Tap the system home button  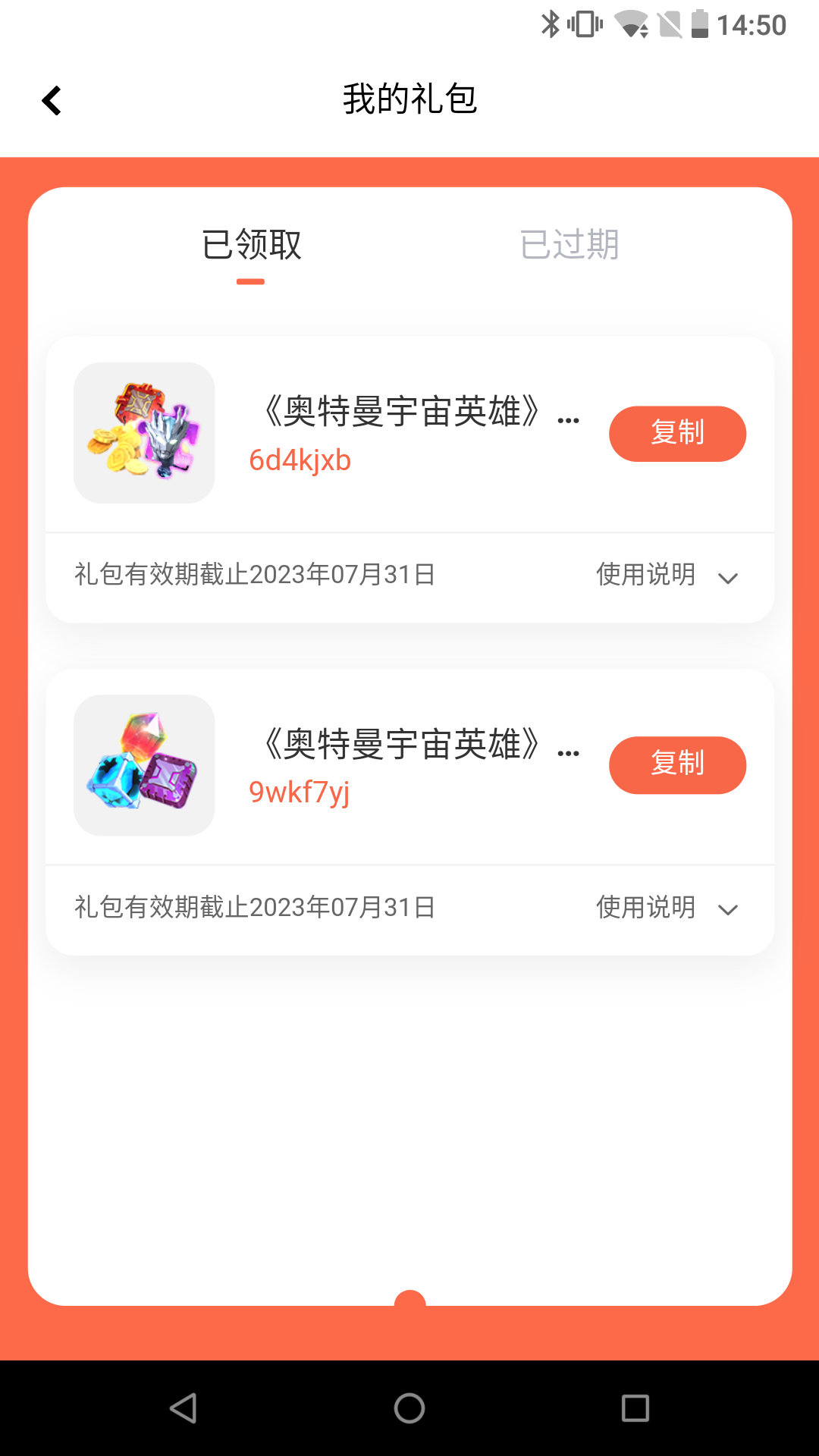pyautogui.click(x=409, y=1408)
